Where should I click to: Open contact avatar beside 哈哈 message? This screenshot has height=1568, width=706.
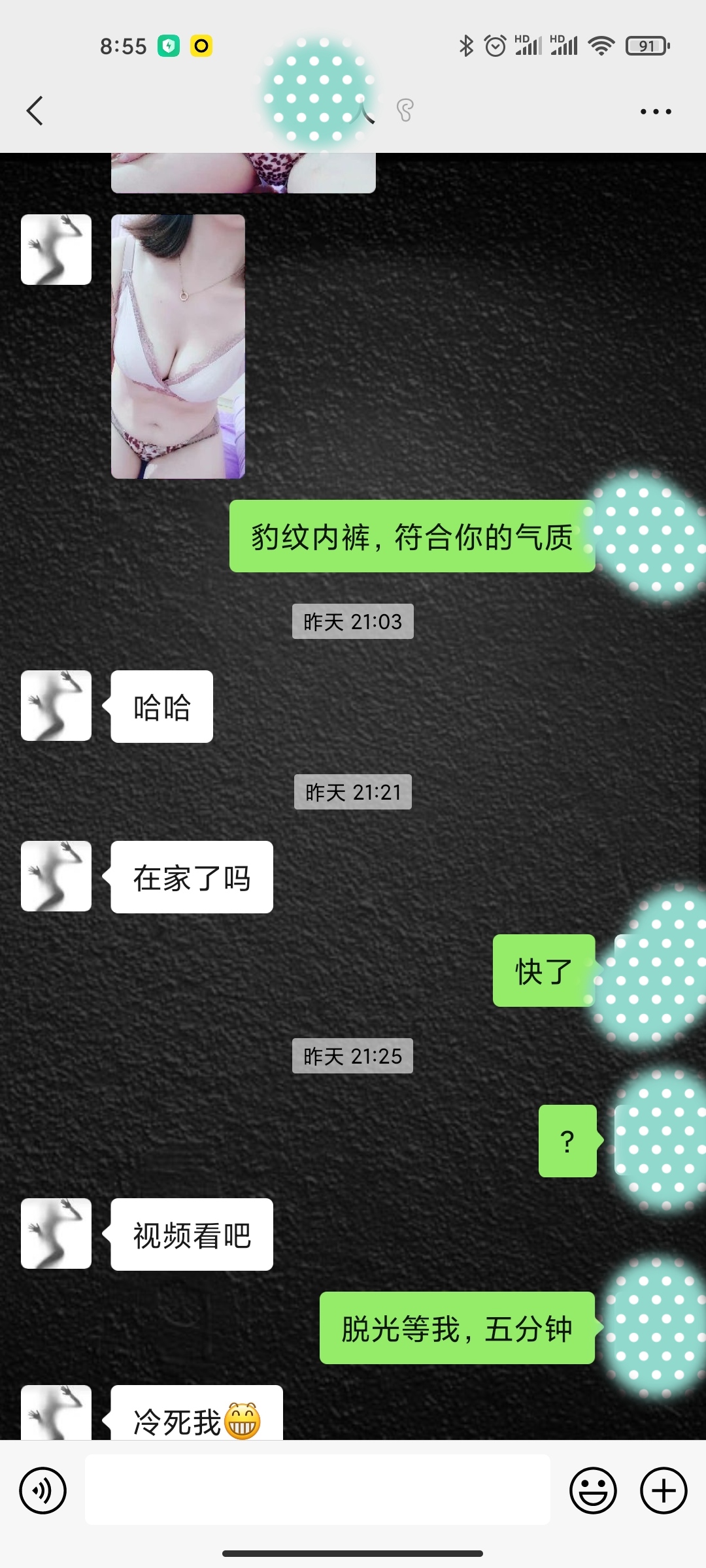click(x=56, y=706)
